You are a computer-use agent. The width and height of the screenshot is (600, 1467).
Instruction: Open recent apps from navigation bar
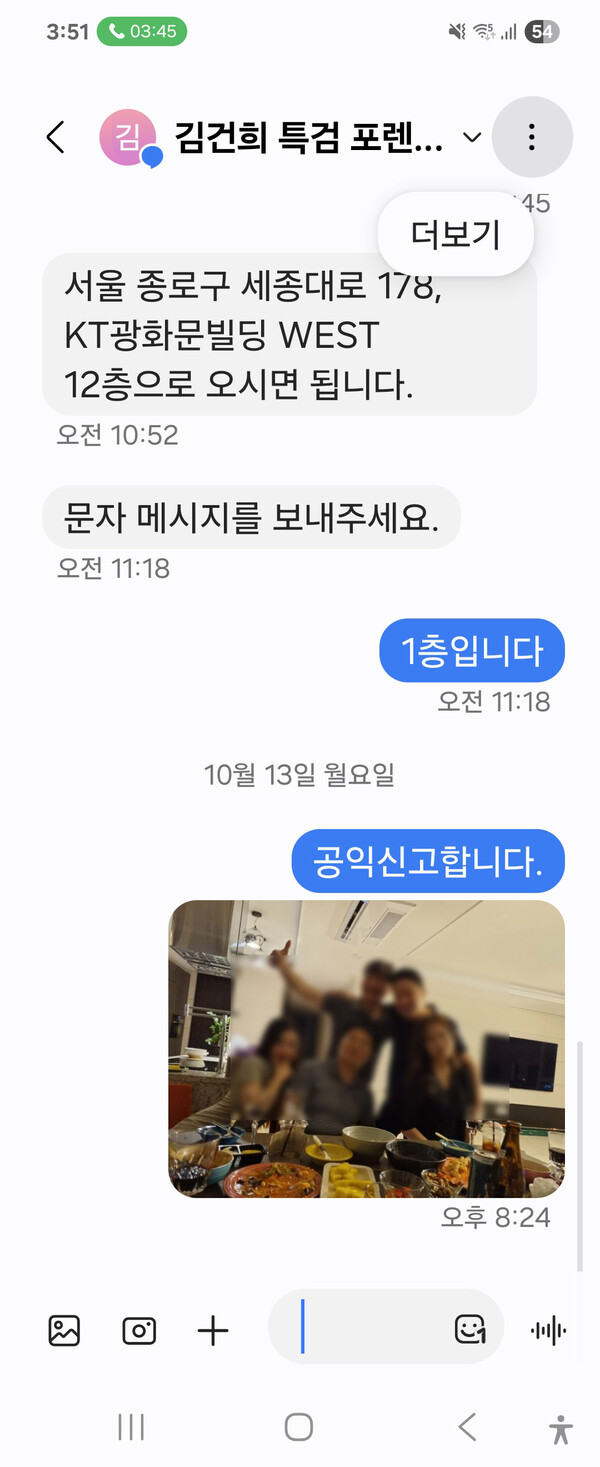[131, 1427]
